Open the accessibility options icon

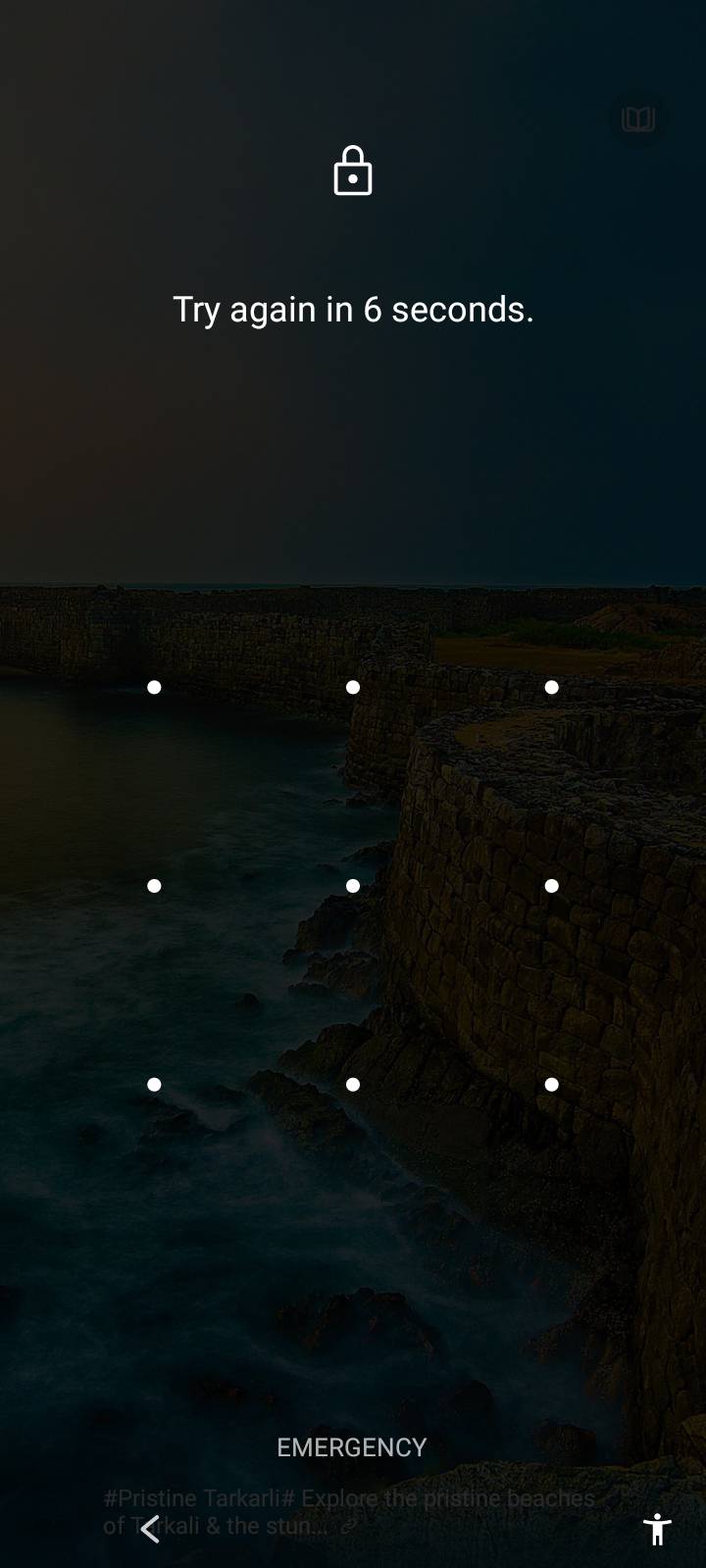[657, 1529]
